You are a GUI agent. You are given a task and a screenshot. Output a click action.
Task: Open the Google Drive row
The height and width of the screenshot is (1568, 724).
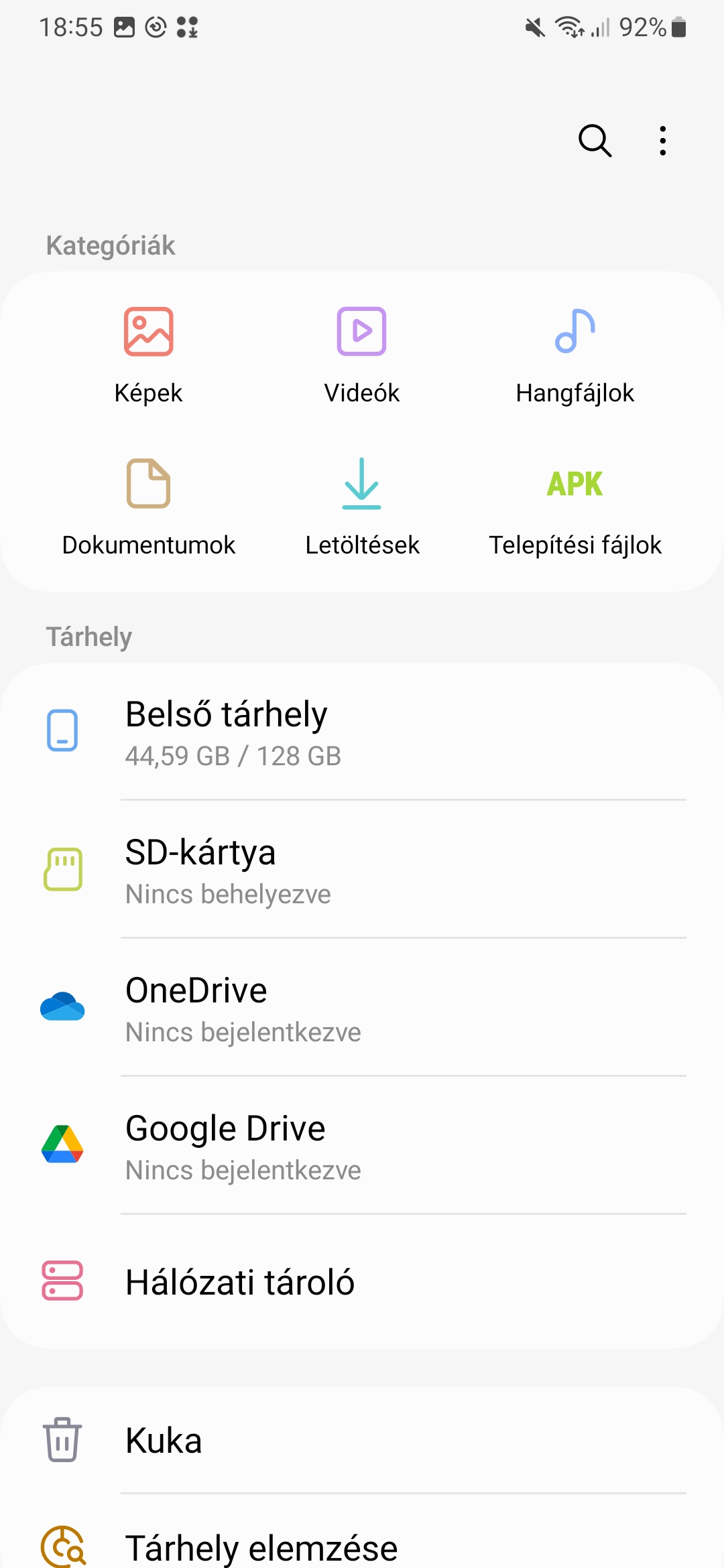[x=362, y=1145]
